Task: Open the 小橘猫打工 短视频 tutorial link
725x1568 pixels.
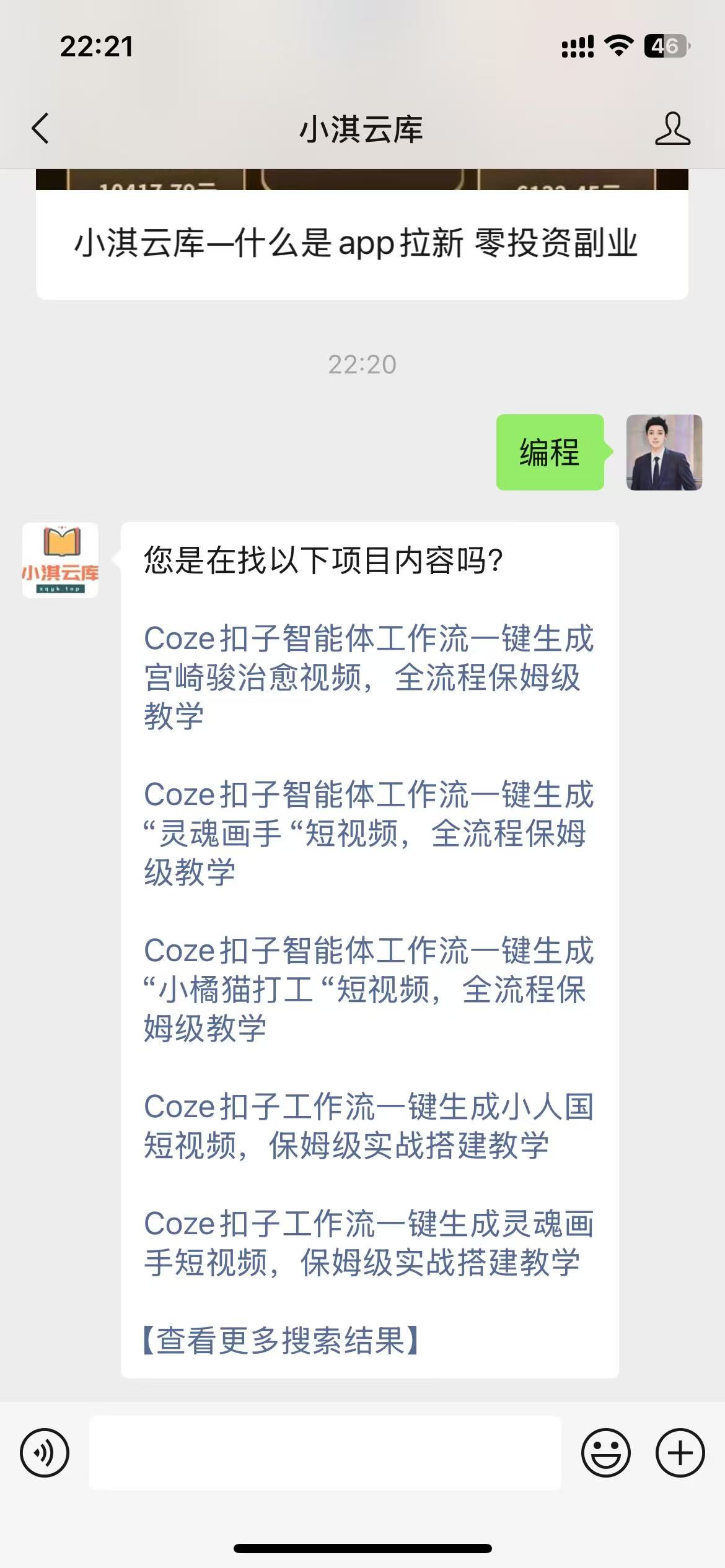Action: (368, 989)
